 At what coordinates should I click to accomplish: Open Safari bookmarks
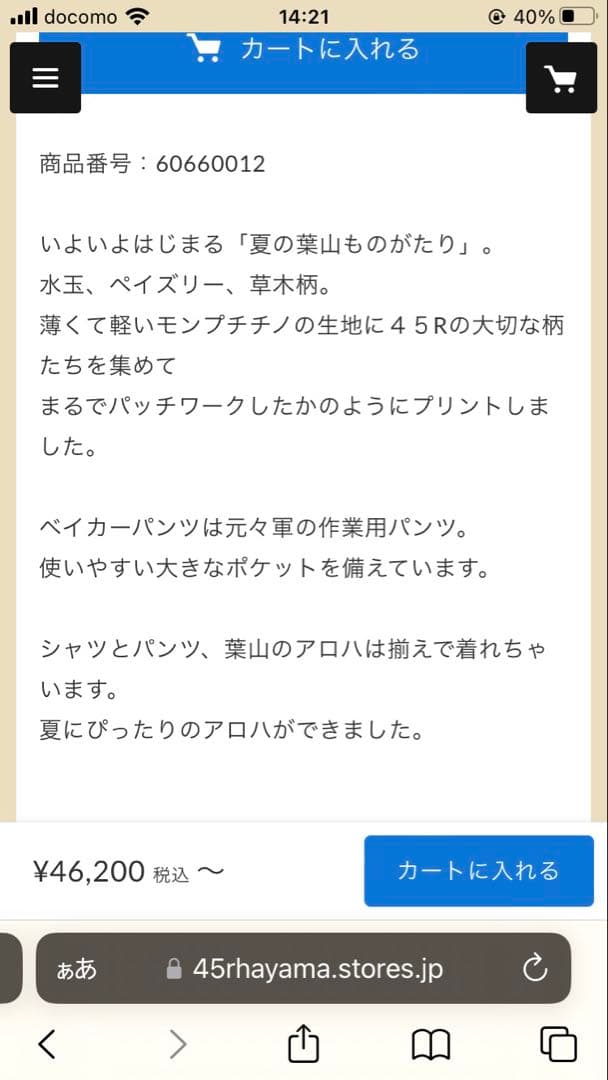431,1044
